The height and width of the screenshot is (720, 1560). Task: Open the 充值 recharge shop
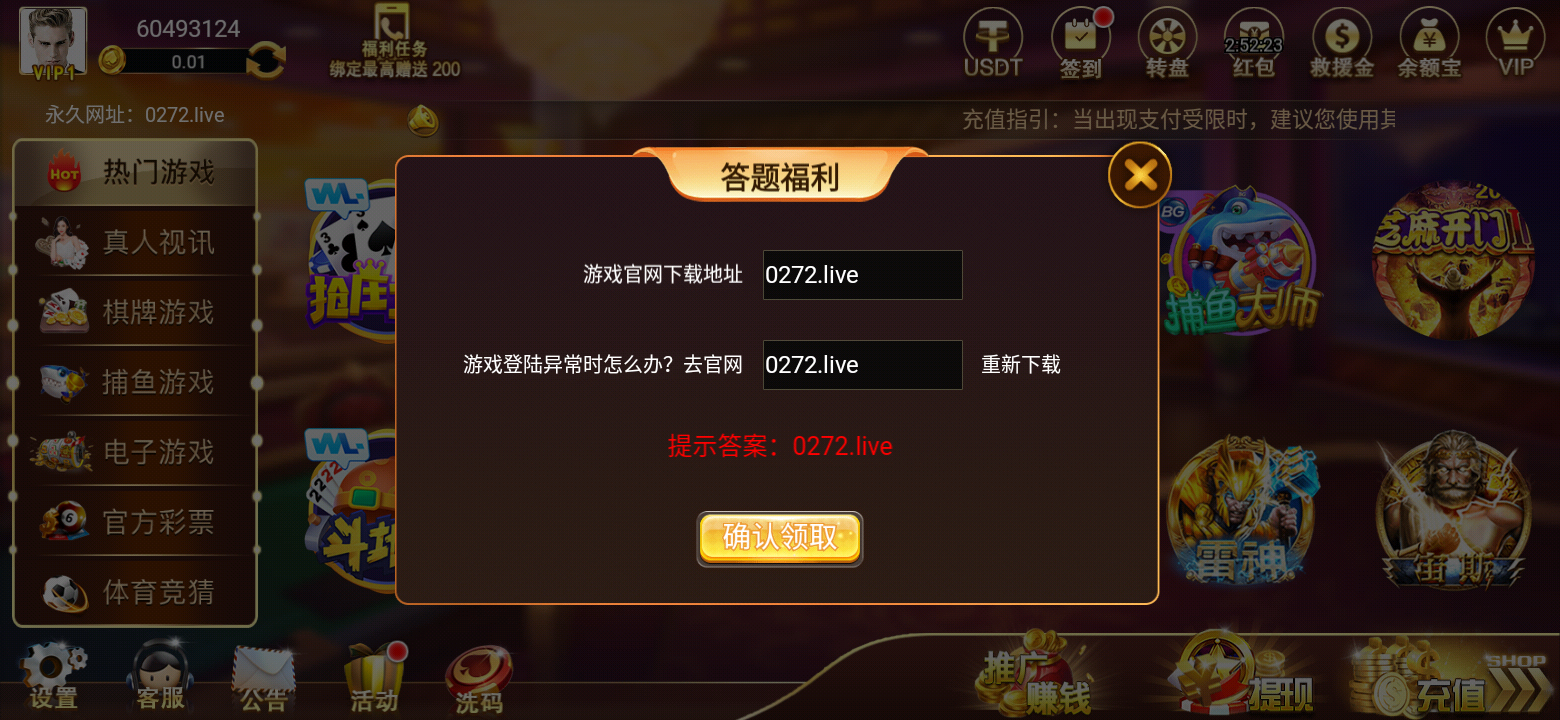click(1440, 682)
